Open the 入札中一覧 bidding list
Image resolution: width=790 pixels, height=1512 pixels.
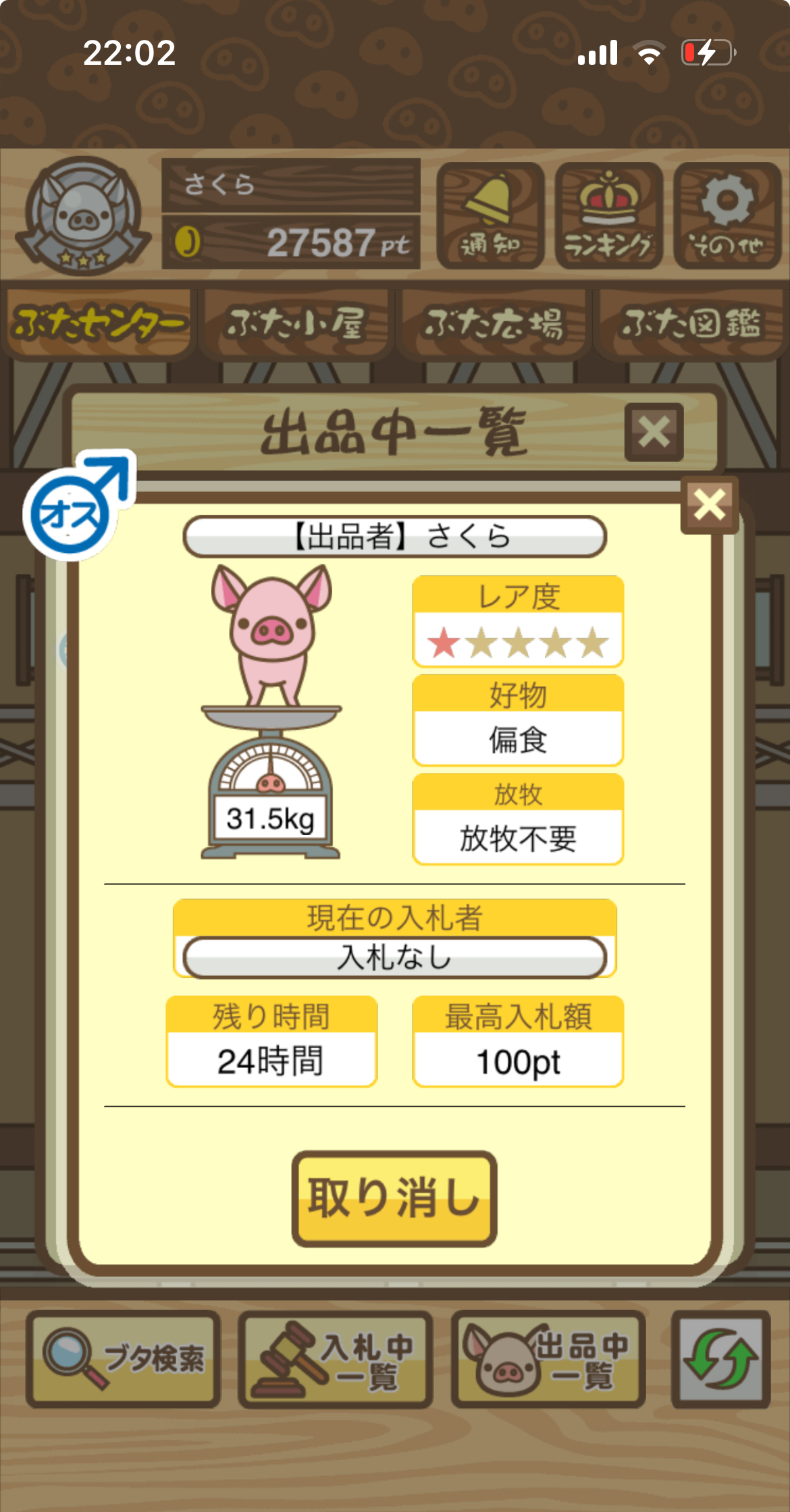[x=336, y=1359]
